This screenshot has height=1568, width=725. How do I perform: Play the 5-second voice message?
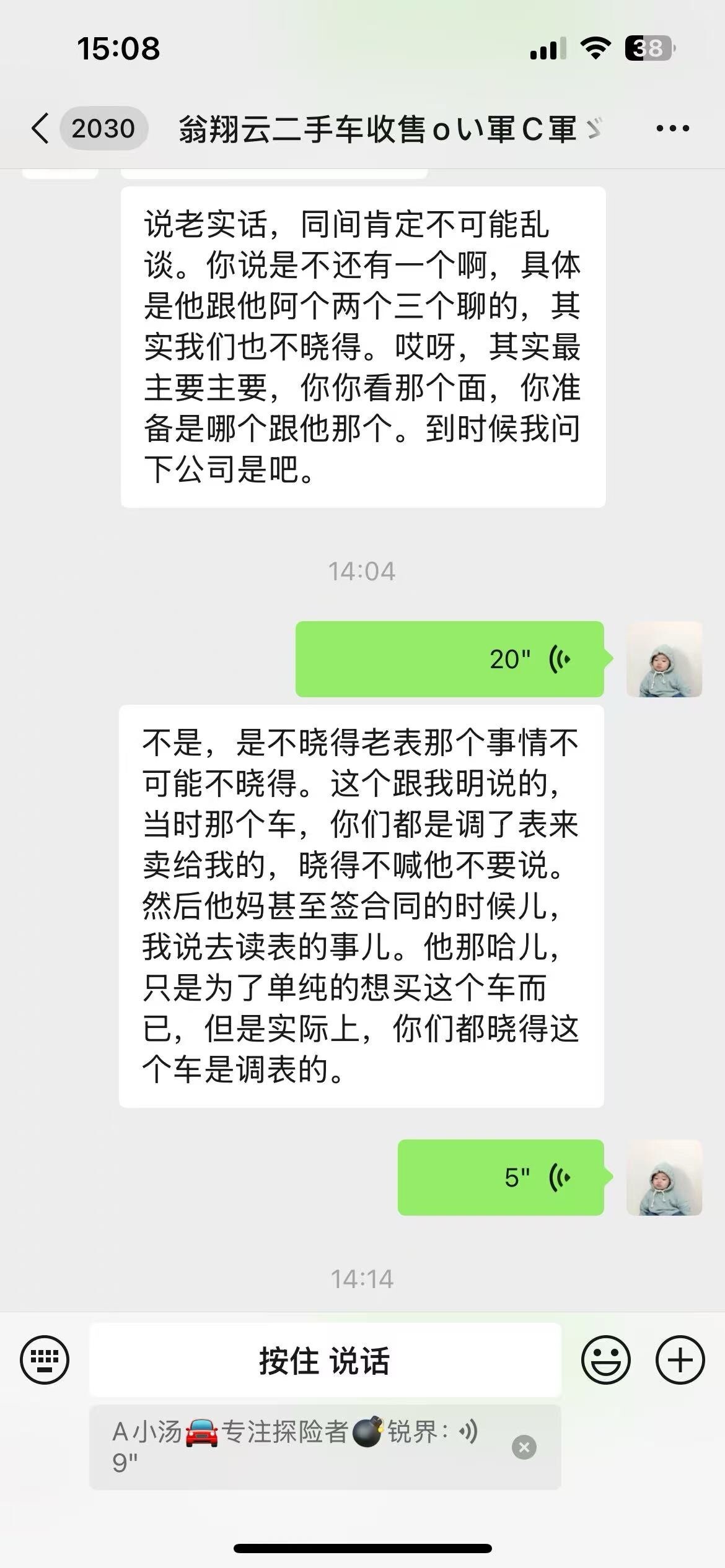click(x=500, y=1177)
